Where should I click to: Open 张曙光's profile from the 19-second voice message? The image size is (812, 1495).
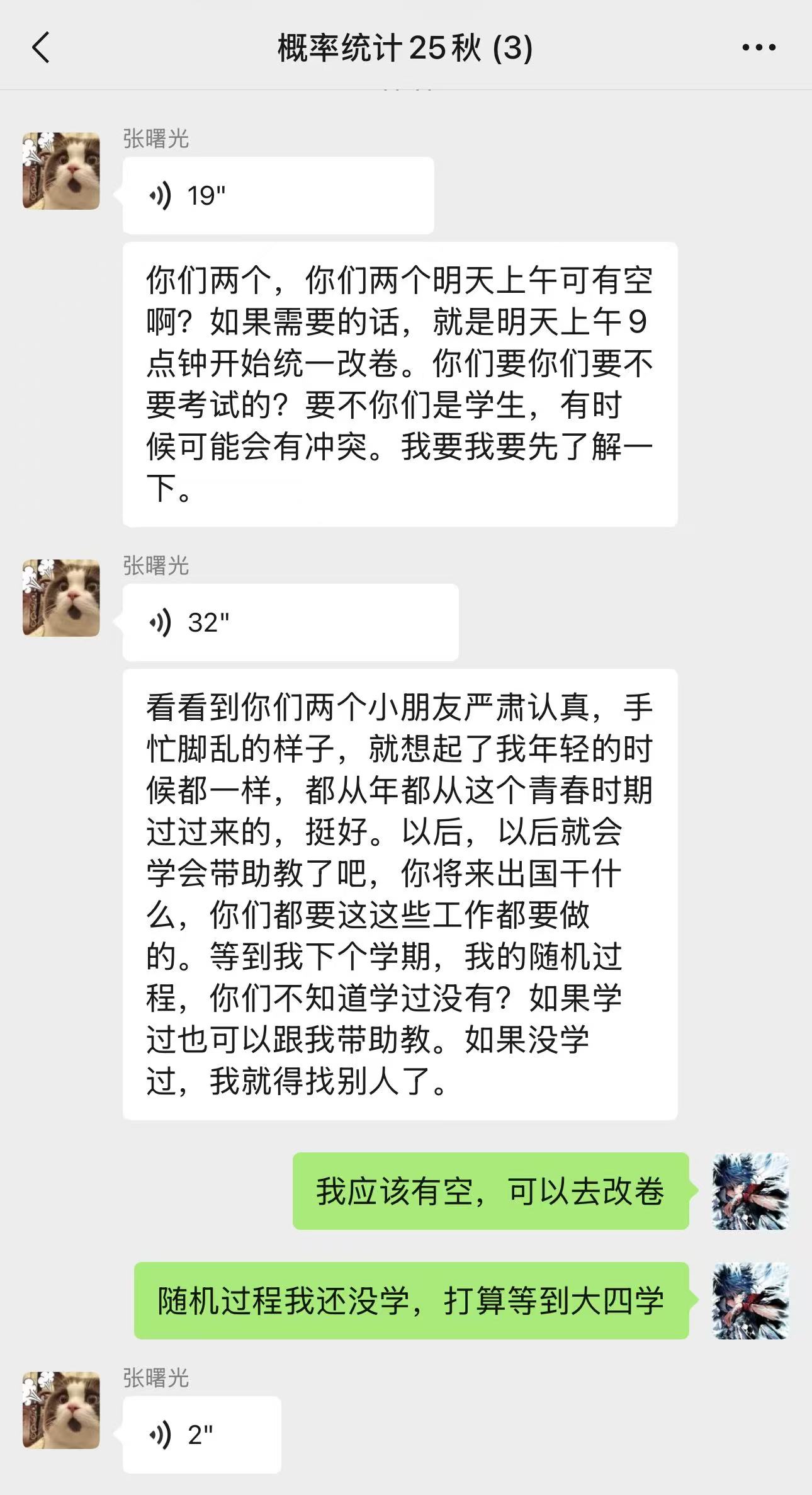(61, 171)
